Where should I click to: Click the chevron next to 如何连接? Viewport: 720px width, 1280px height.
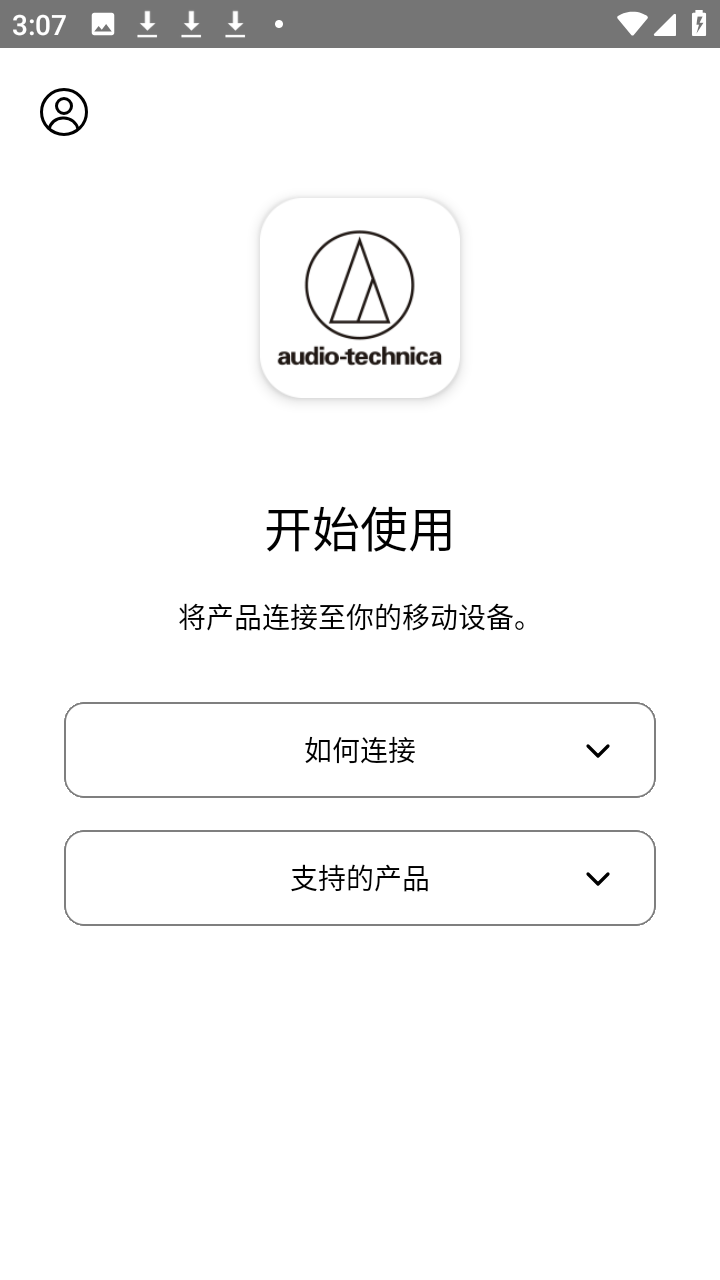tap(598, 750)
